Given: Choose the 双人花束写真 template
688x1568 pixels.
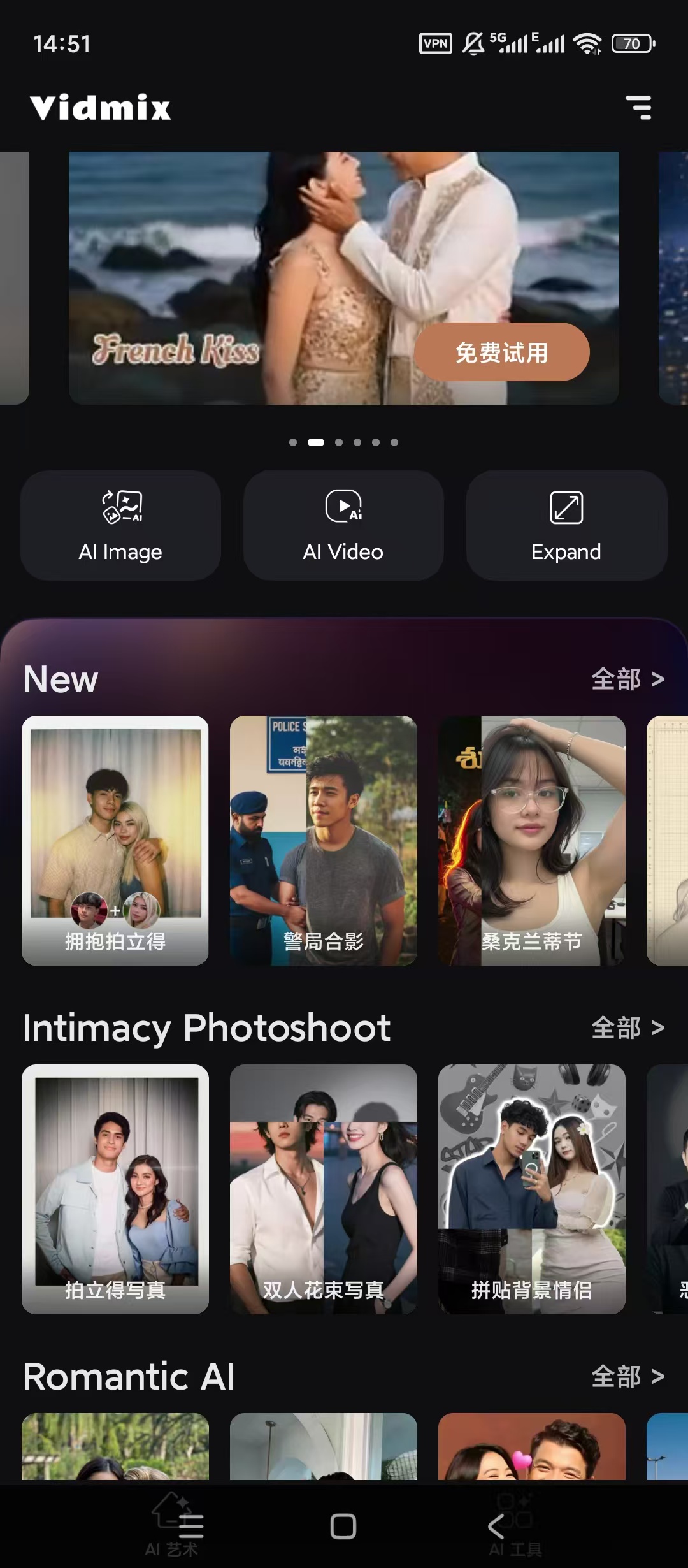Looking at the screenshot, I should 323,1189.
